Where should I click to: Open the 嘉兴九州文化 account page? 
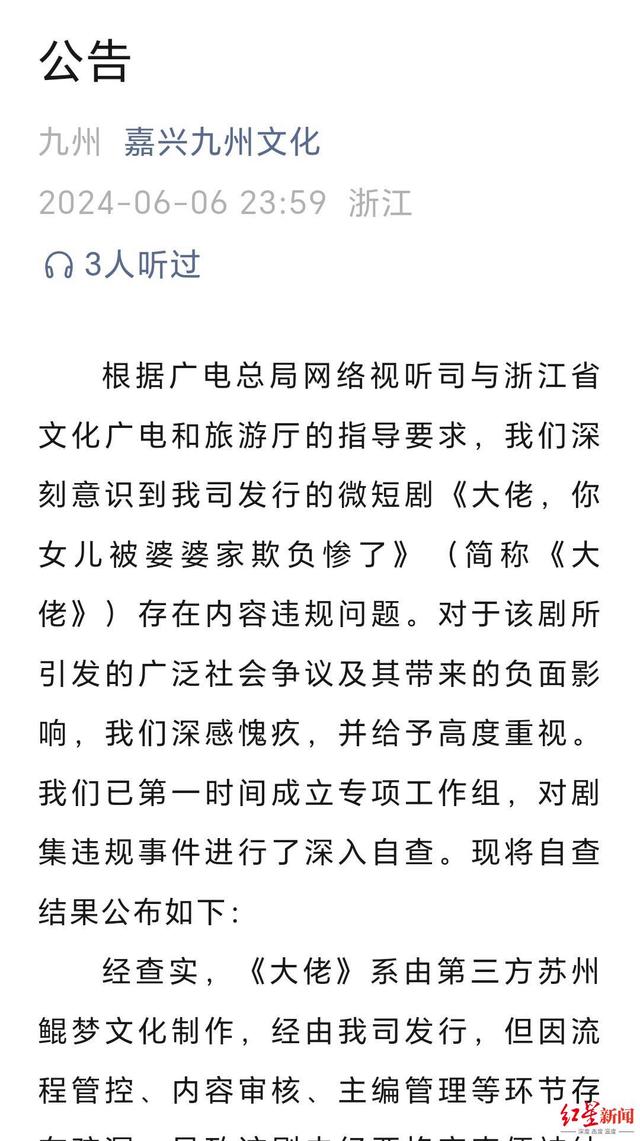[221, 141]
